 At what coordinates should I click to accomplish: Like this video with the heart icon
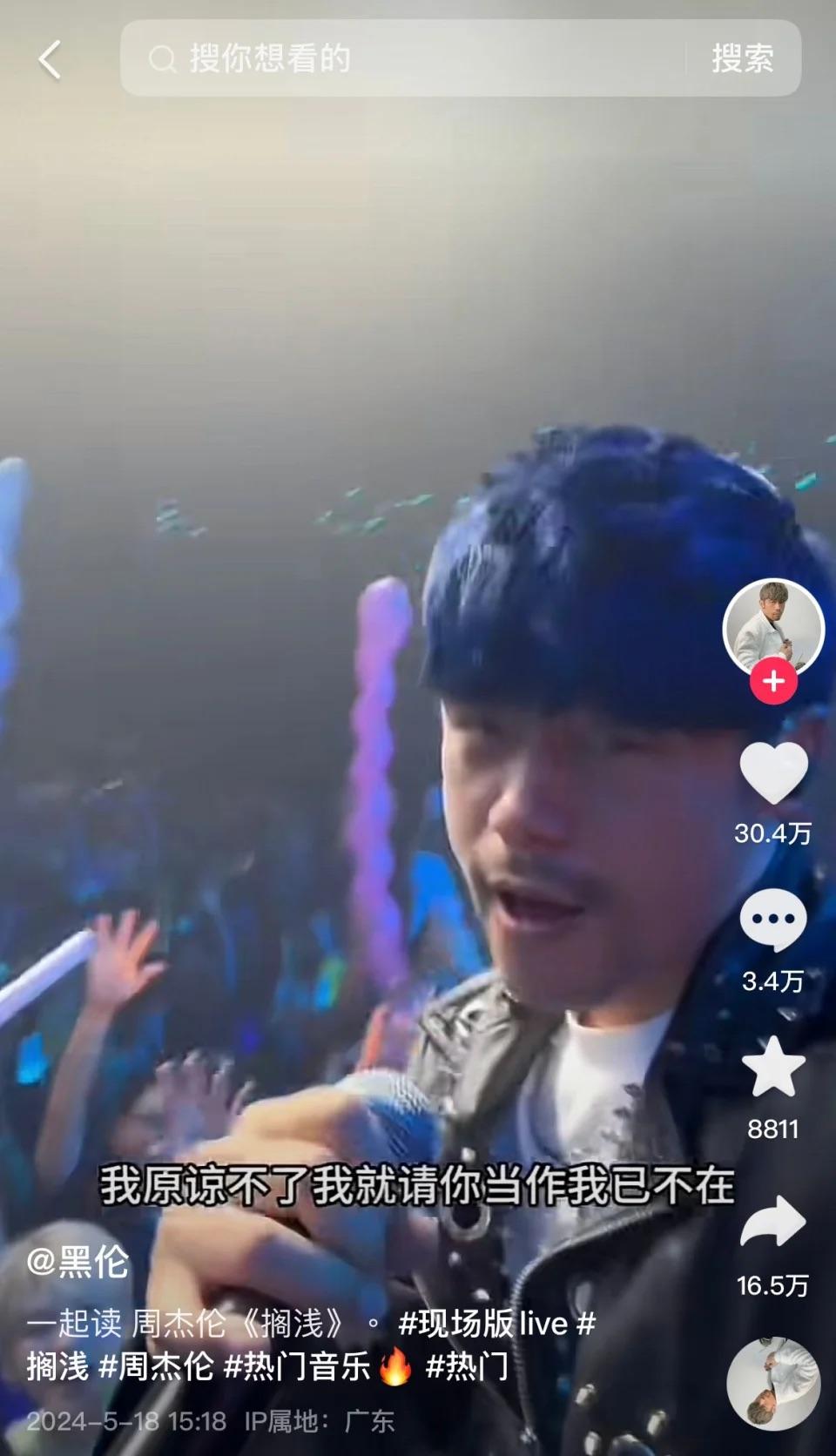(773, 773)
